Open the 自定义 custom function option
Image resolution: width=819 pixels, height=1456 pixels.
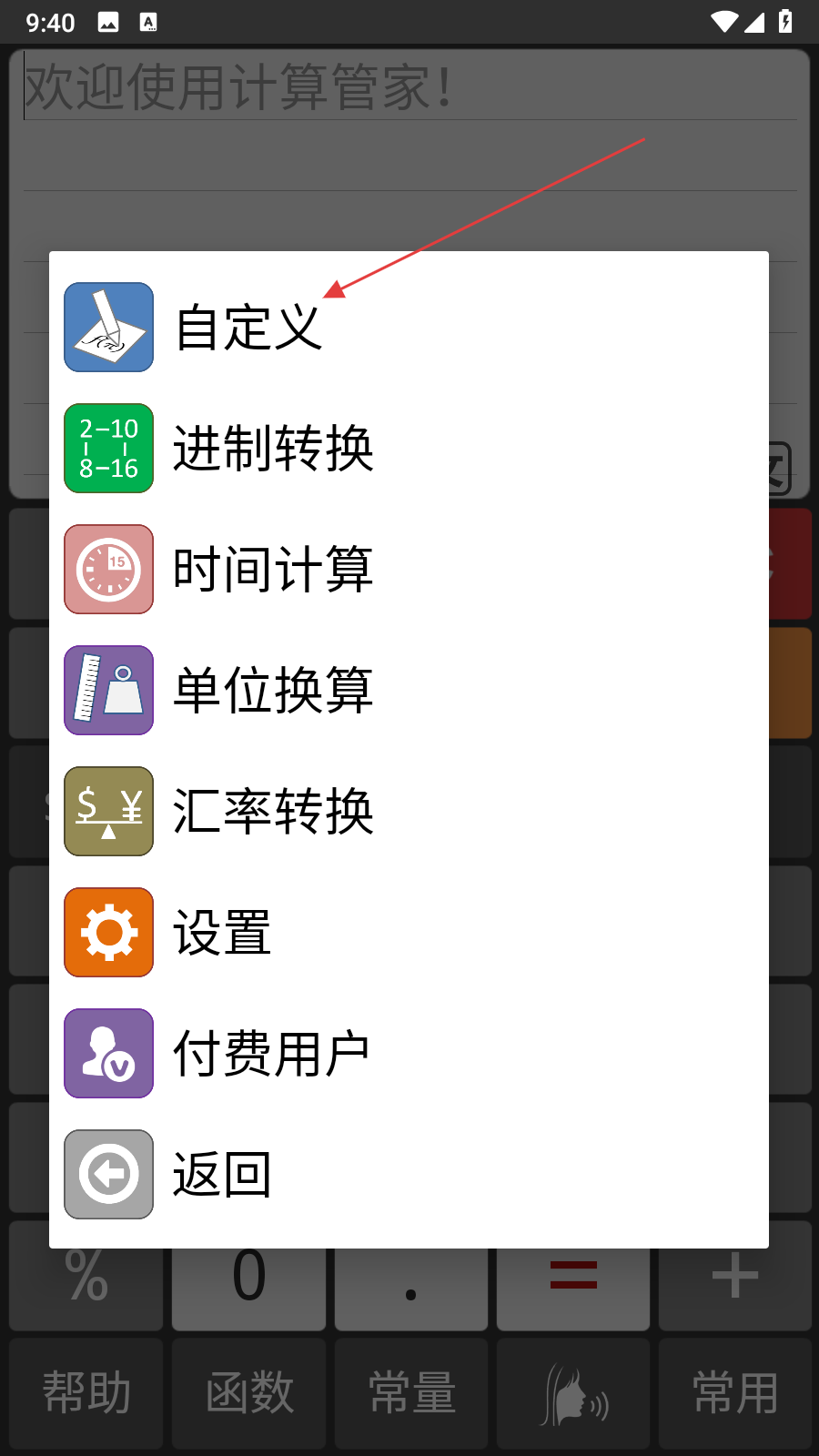(x=248, y=328)
